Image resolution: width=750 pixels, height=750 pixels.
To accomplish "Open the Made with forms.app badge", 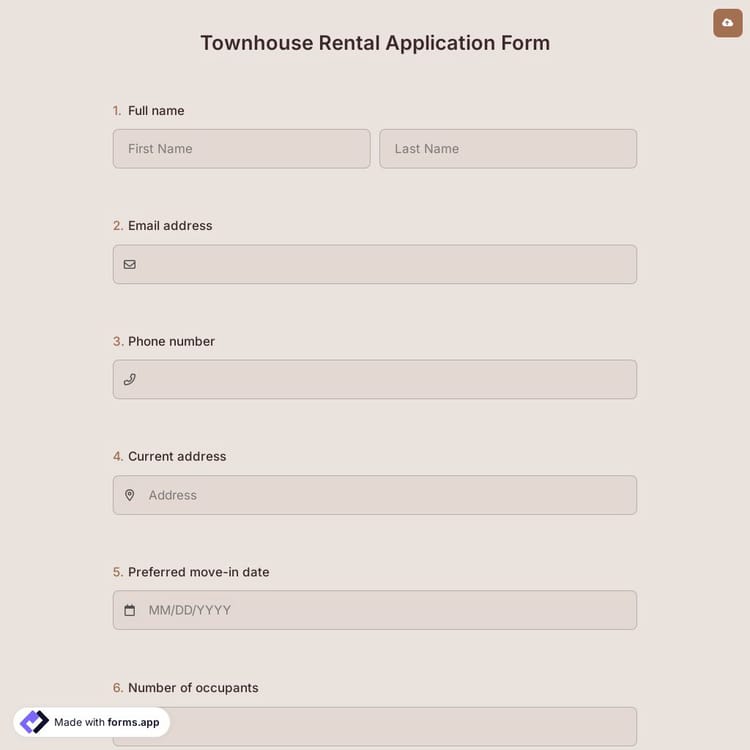I will coord(92,722).
